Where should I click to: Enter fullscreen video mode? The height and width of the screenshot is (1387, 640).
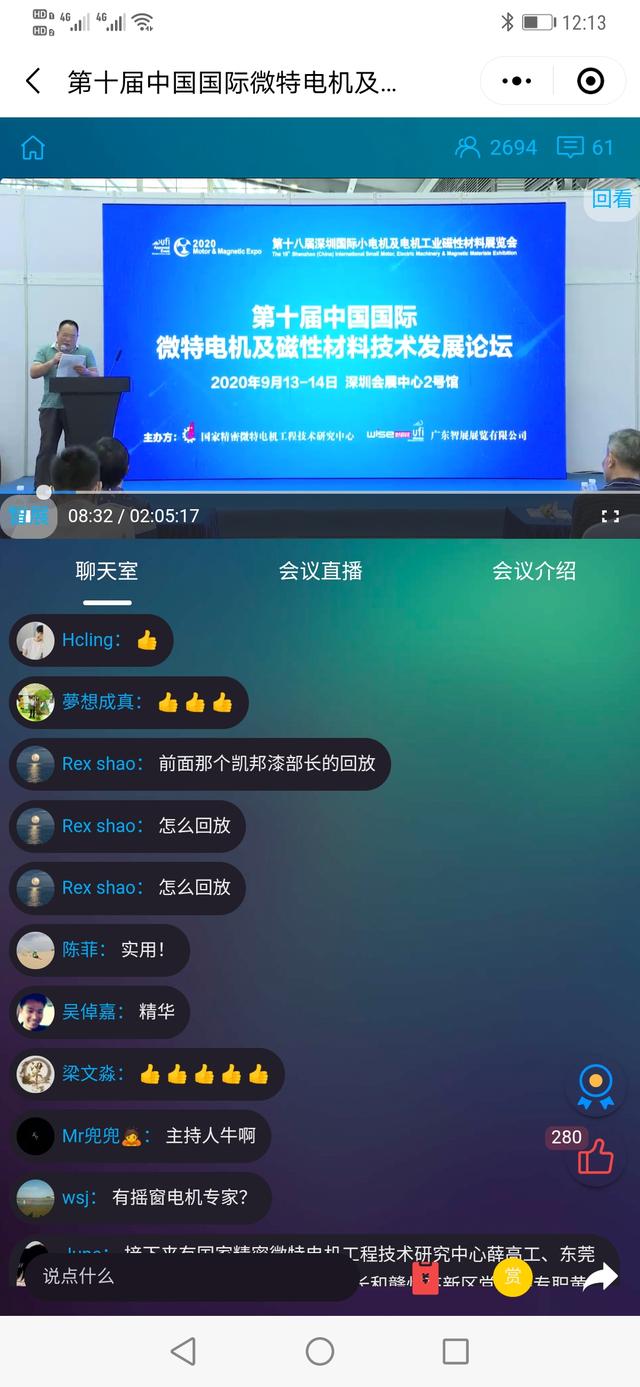pos(610,516)
